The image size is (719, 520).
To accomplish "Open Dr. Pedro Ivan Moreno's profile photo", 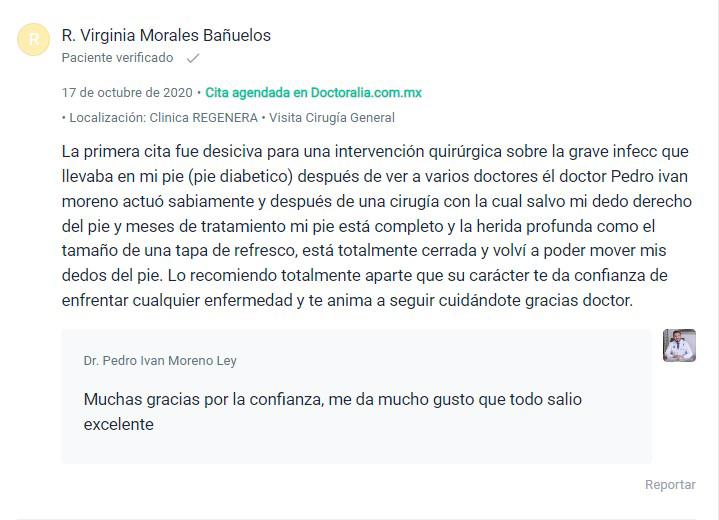I will [x=679, y=346].
